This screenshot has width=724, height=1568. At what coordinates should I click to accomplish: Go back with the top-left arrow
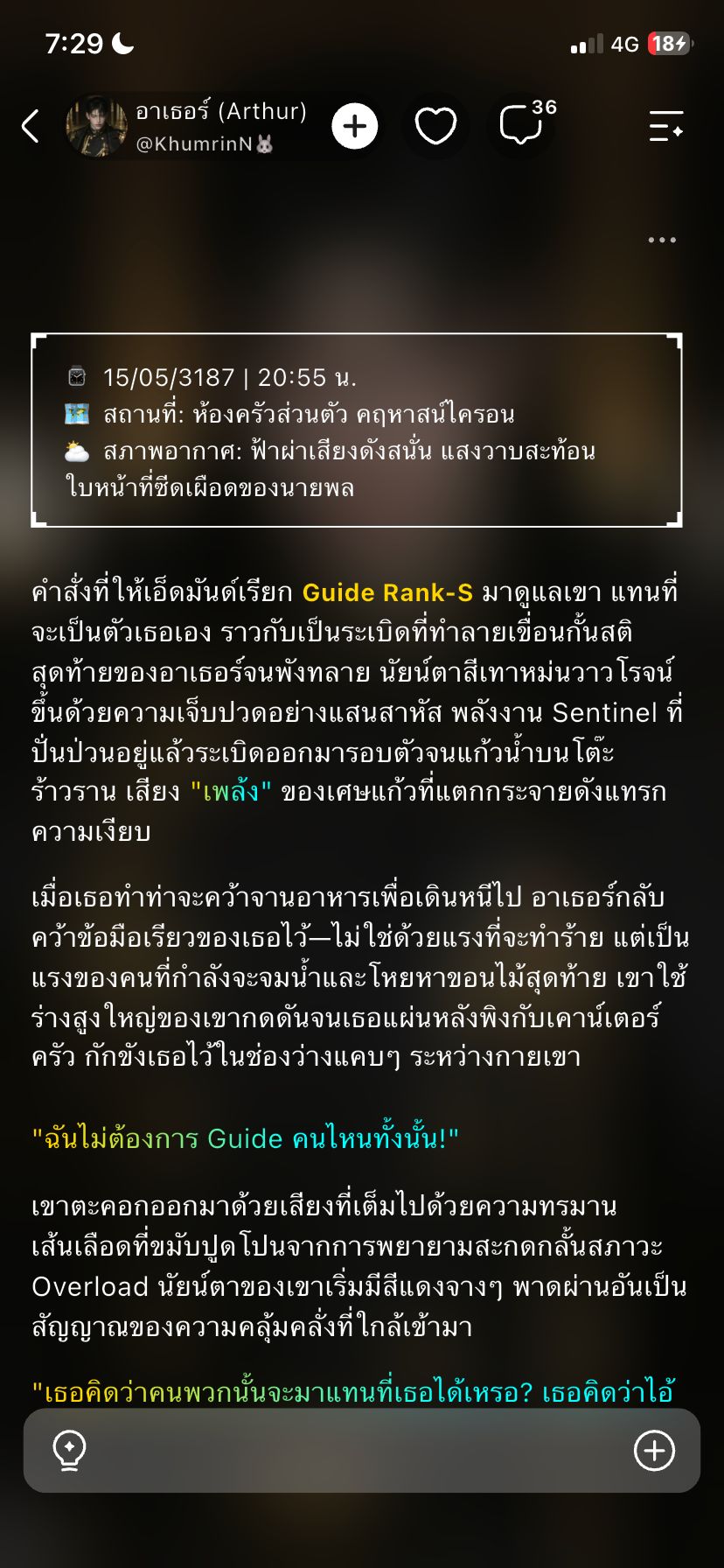point(31,126)
